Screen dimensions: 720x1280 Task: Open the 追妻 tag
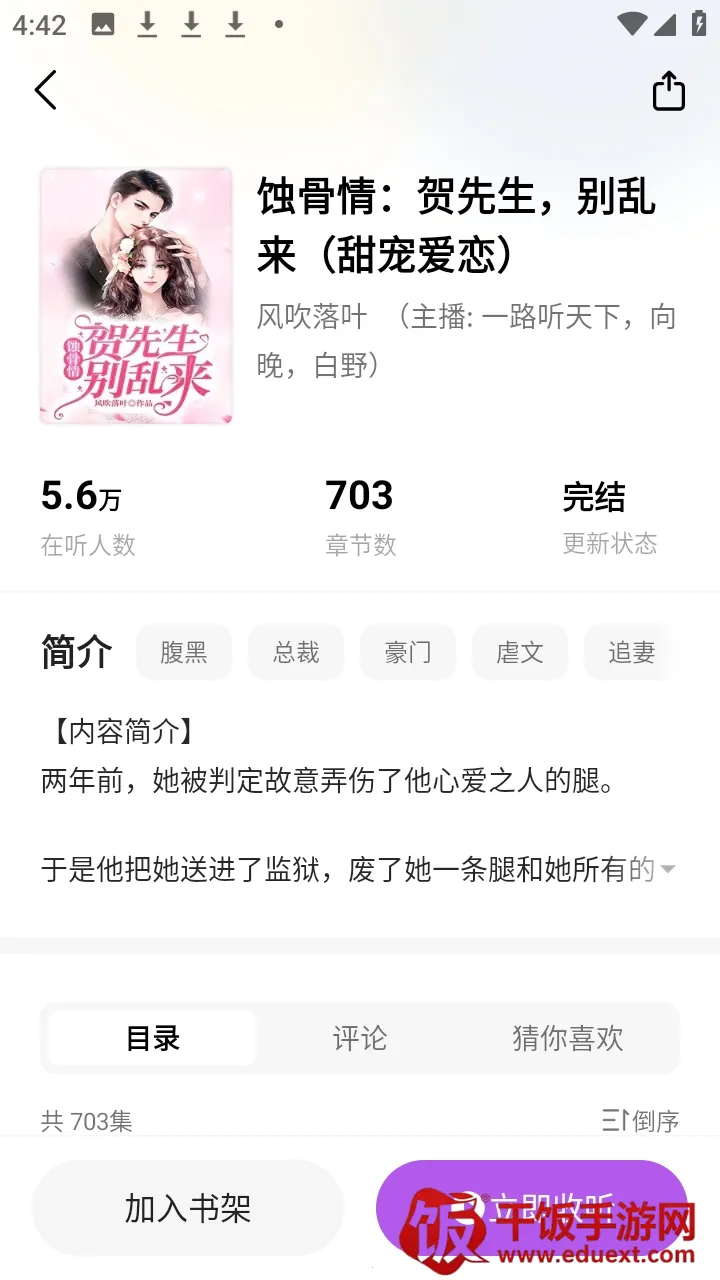[630, 653]
